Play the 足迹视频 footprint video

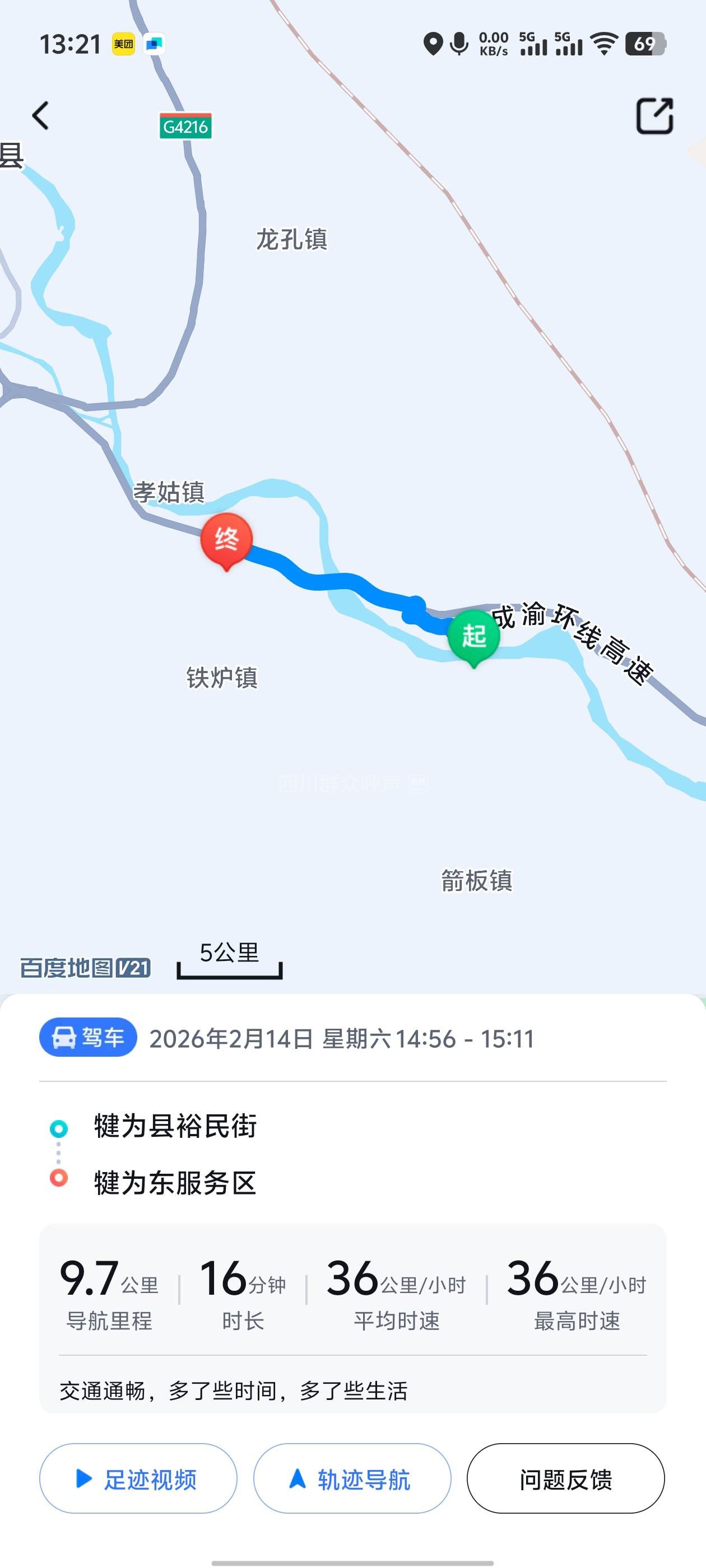click(138, 1478)
